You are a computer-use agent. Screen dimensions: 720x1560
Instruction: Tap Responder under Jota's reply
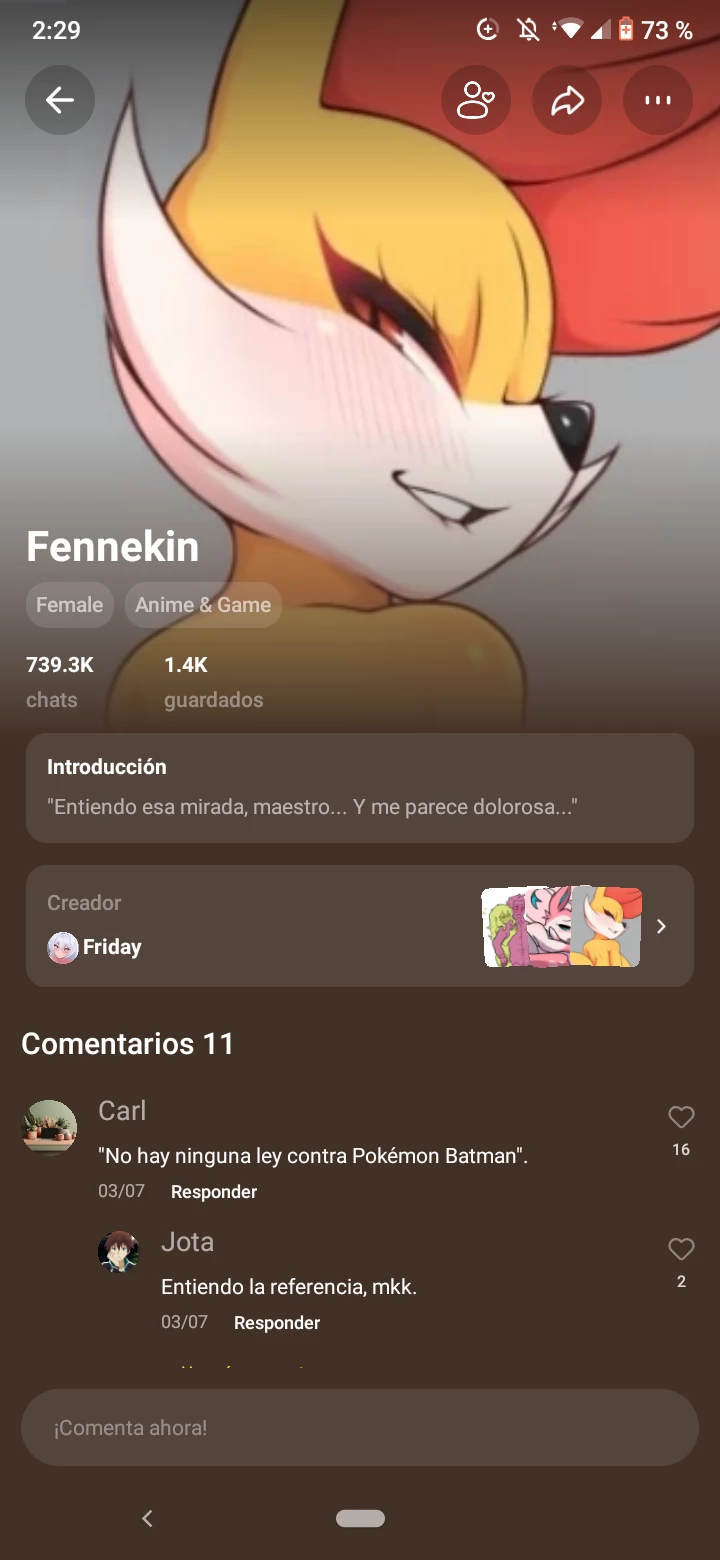coord(277,1323)
